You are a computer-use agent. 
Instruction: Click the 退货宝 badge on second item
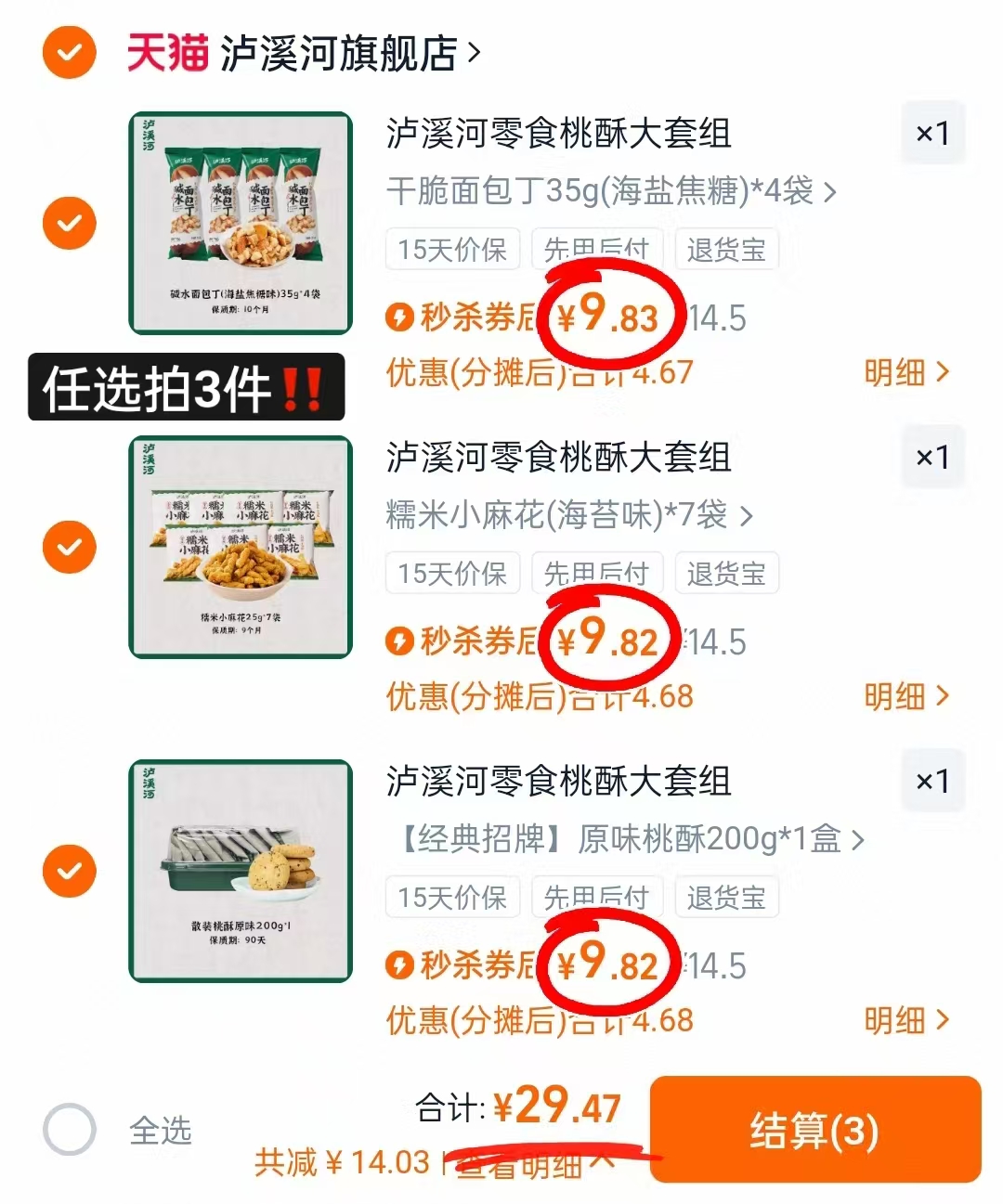click(726, 573)
